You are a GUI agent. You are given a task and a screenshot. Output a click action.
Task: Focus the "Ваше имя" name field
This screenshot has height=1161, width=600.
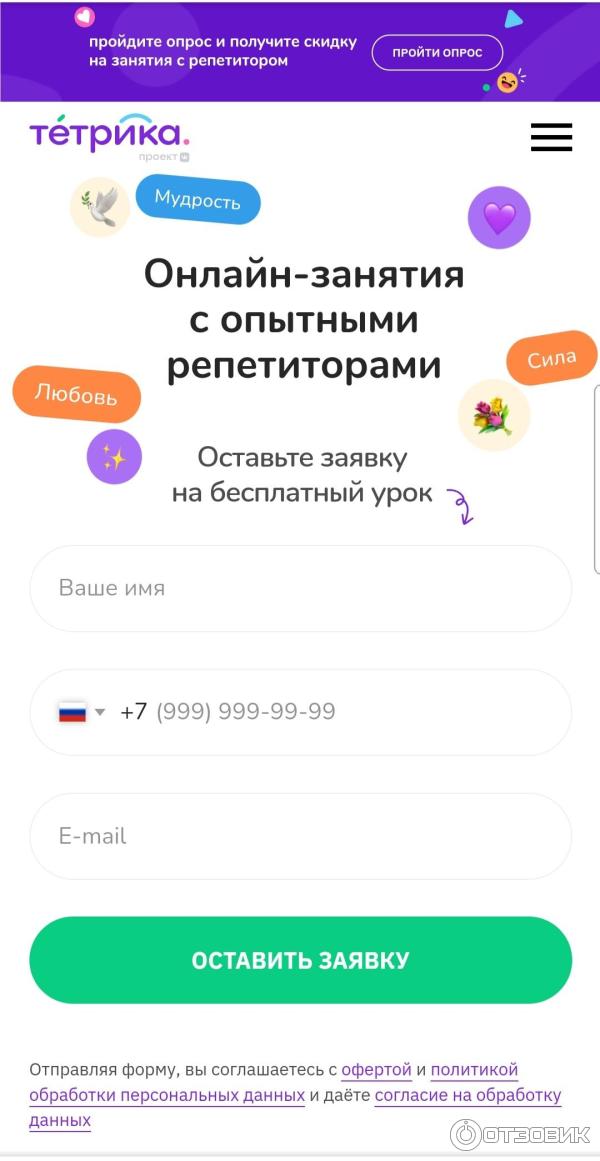pos(300,588)
